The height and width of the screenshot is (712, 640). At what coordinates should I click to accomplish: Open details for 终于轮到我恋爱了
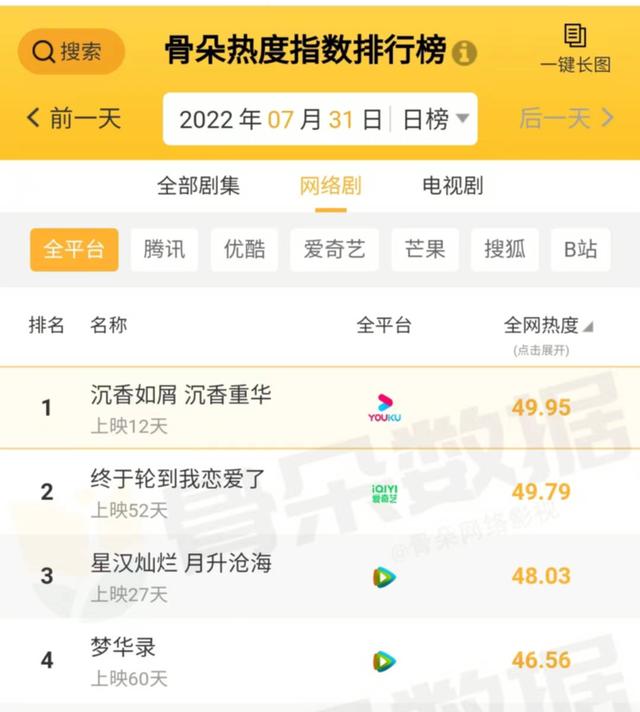coord(178,480)
